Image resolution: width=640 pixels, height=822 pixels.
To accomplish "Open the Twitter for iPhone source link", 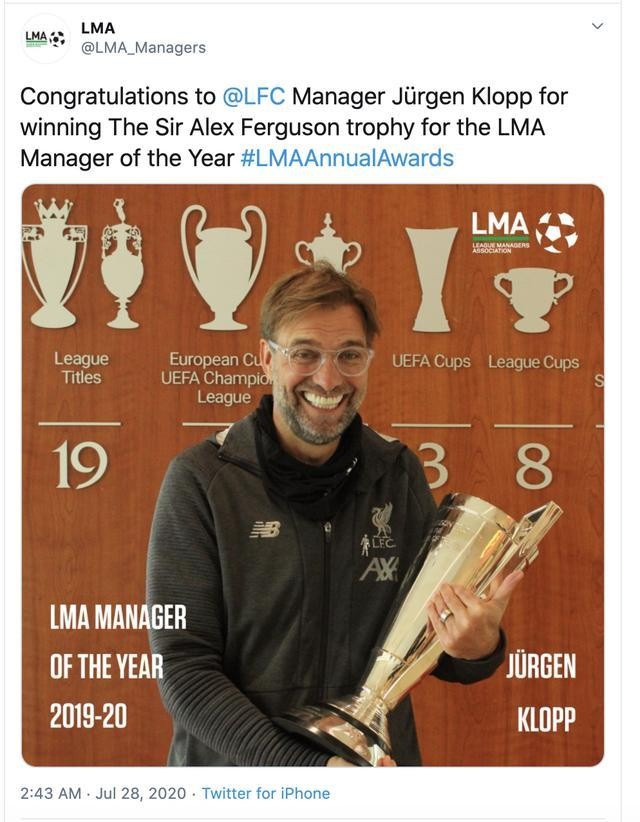I will click(265, 793).
